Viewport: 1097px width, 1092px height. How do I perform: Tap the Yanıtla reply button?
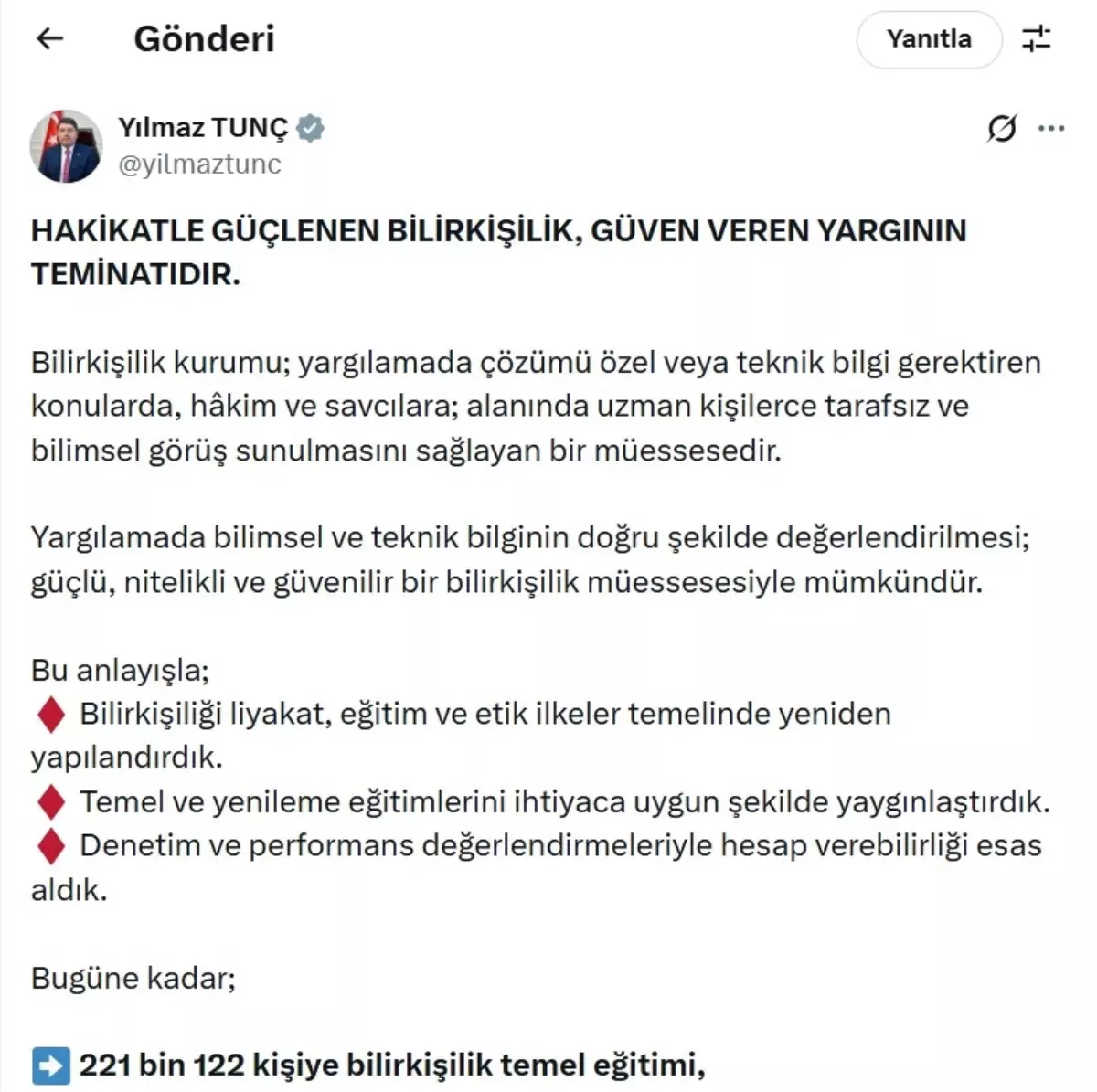click(929, 39)
